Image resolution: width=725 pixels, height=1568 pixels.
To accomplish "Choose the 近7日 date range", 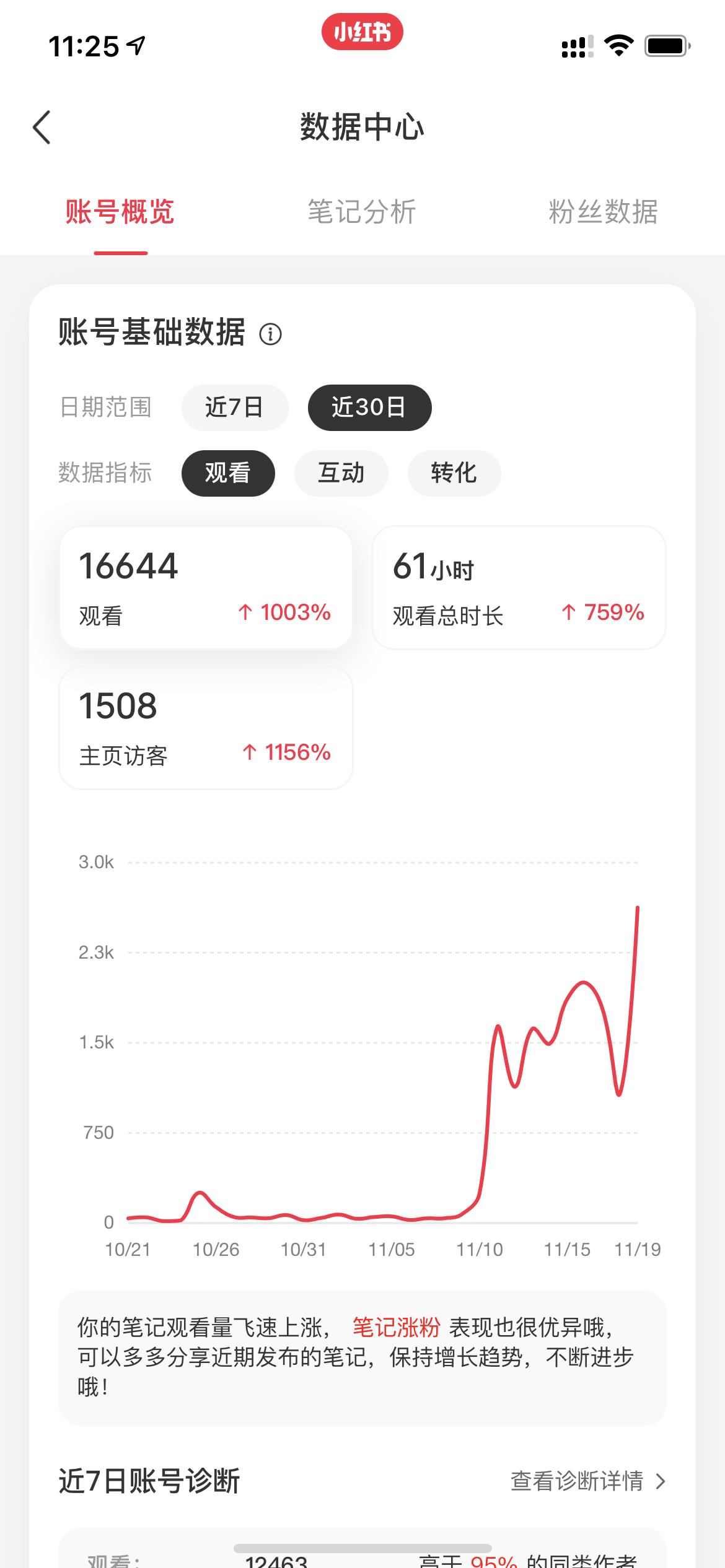I will pyautogui.click(x=234, y=407).
